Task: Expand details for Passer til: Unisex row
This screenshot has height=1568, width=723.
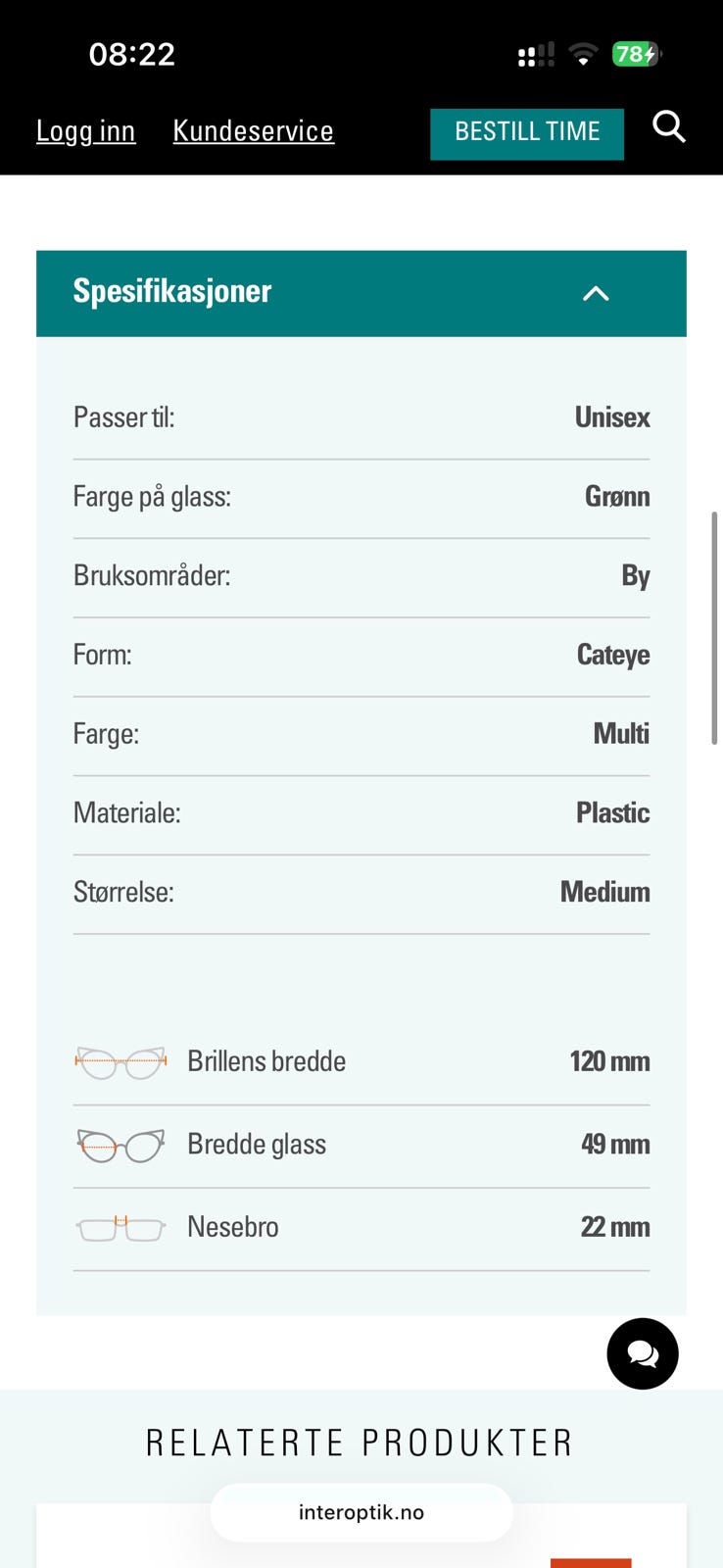Action: coord(361,417)
